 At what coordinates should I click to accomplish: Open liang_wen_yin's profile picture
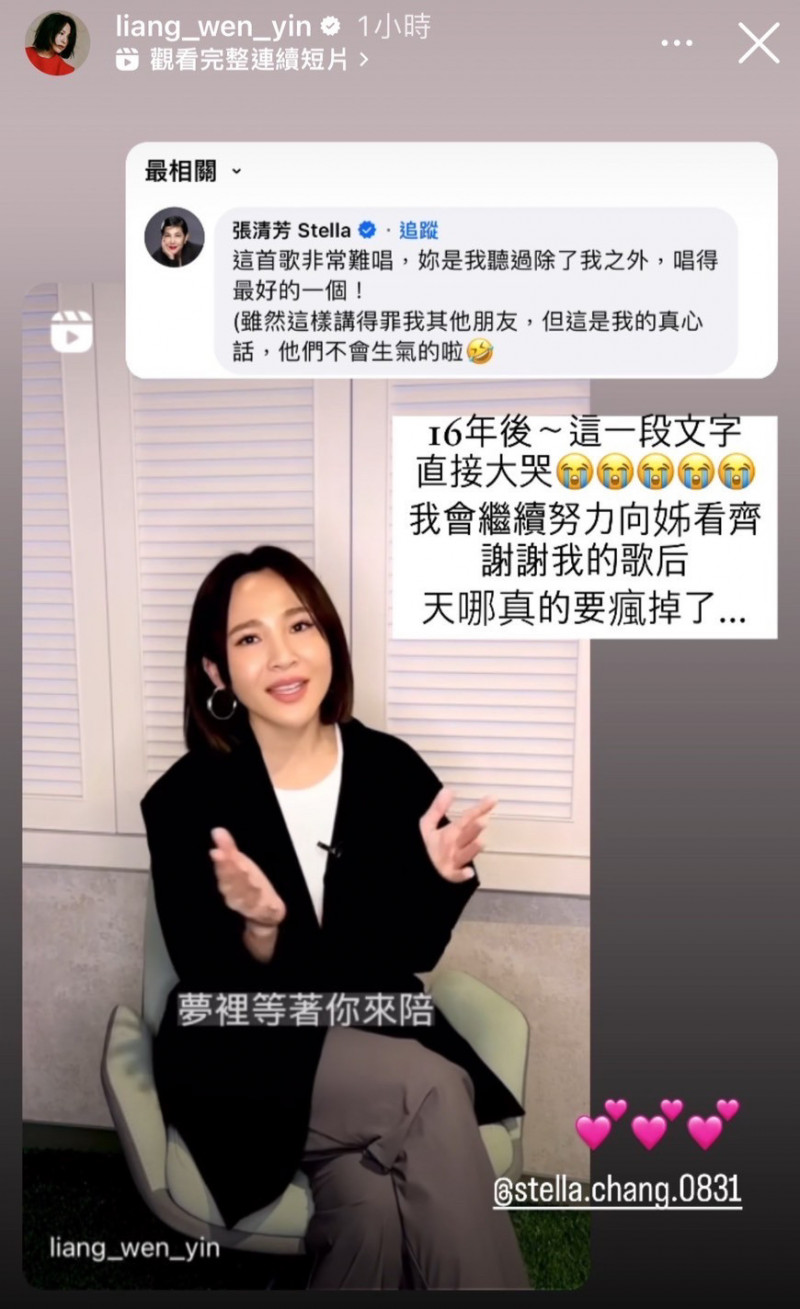click(57, 43)
